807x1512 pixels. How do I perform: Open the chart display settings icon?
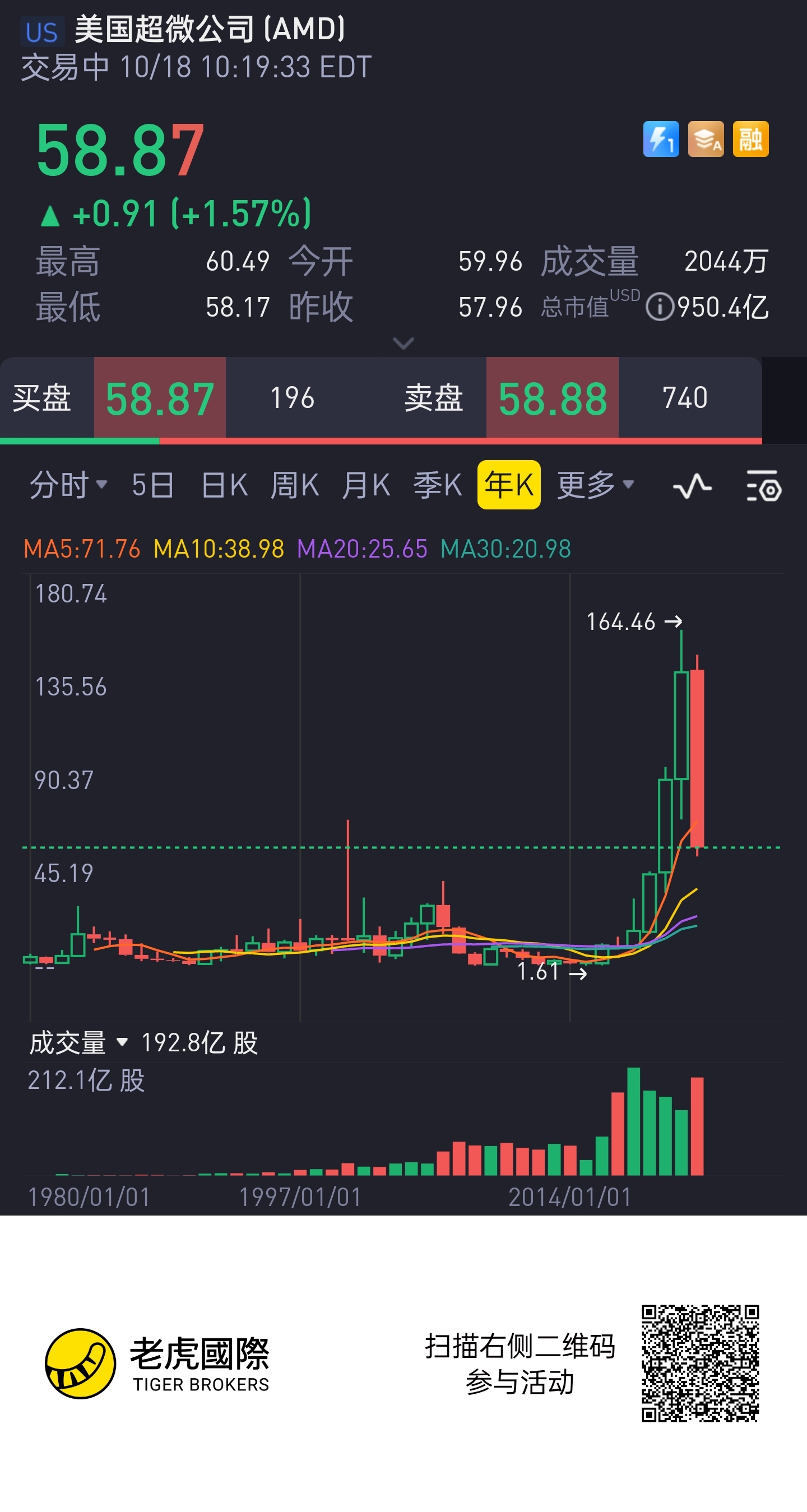point(763,486)
